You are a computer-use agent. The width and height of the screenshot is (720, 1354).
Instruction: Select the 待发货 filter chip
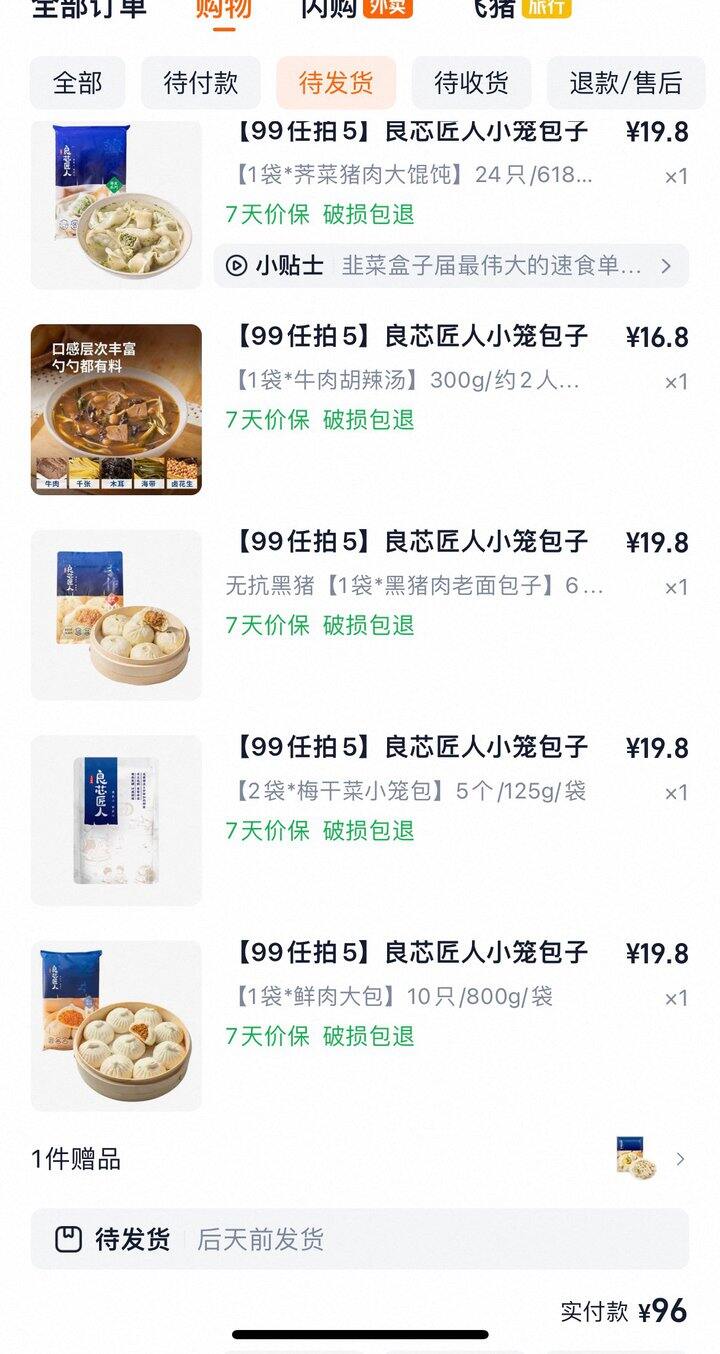tap(336, 83)
